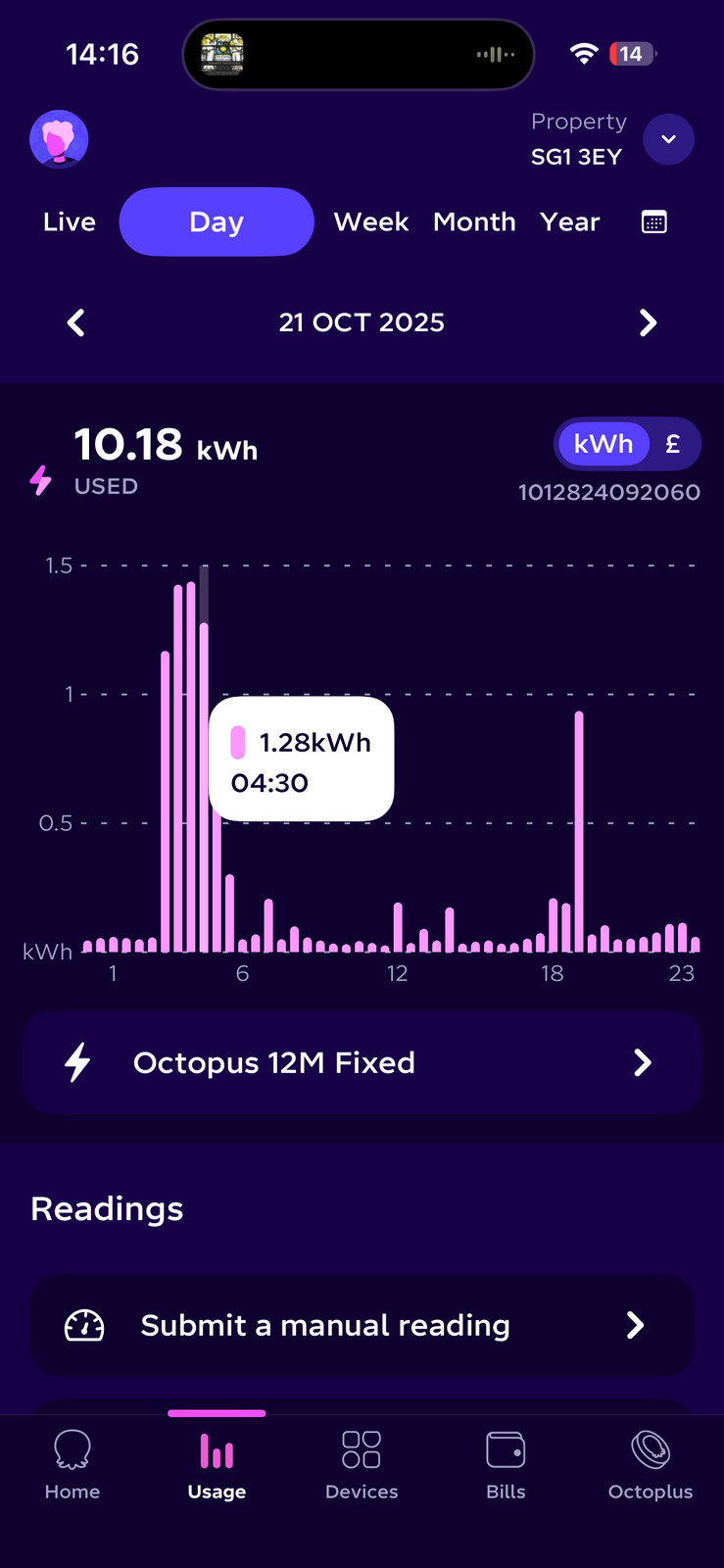Show usage in kWh
Screen dimensions: 724x1568
[x=603, y=445]
